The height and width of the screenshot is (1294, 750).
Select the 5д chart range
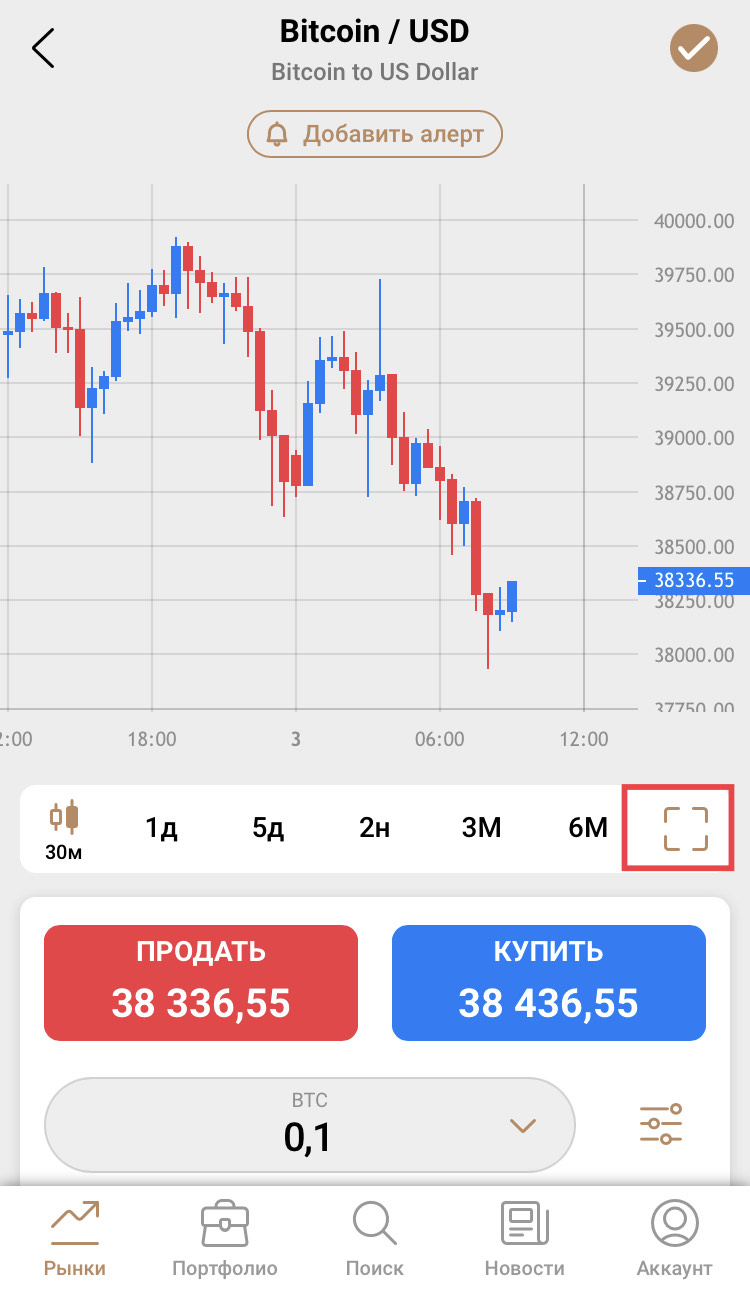pos(268,828)
